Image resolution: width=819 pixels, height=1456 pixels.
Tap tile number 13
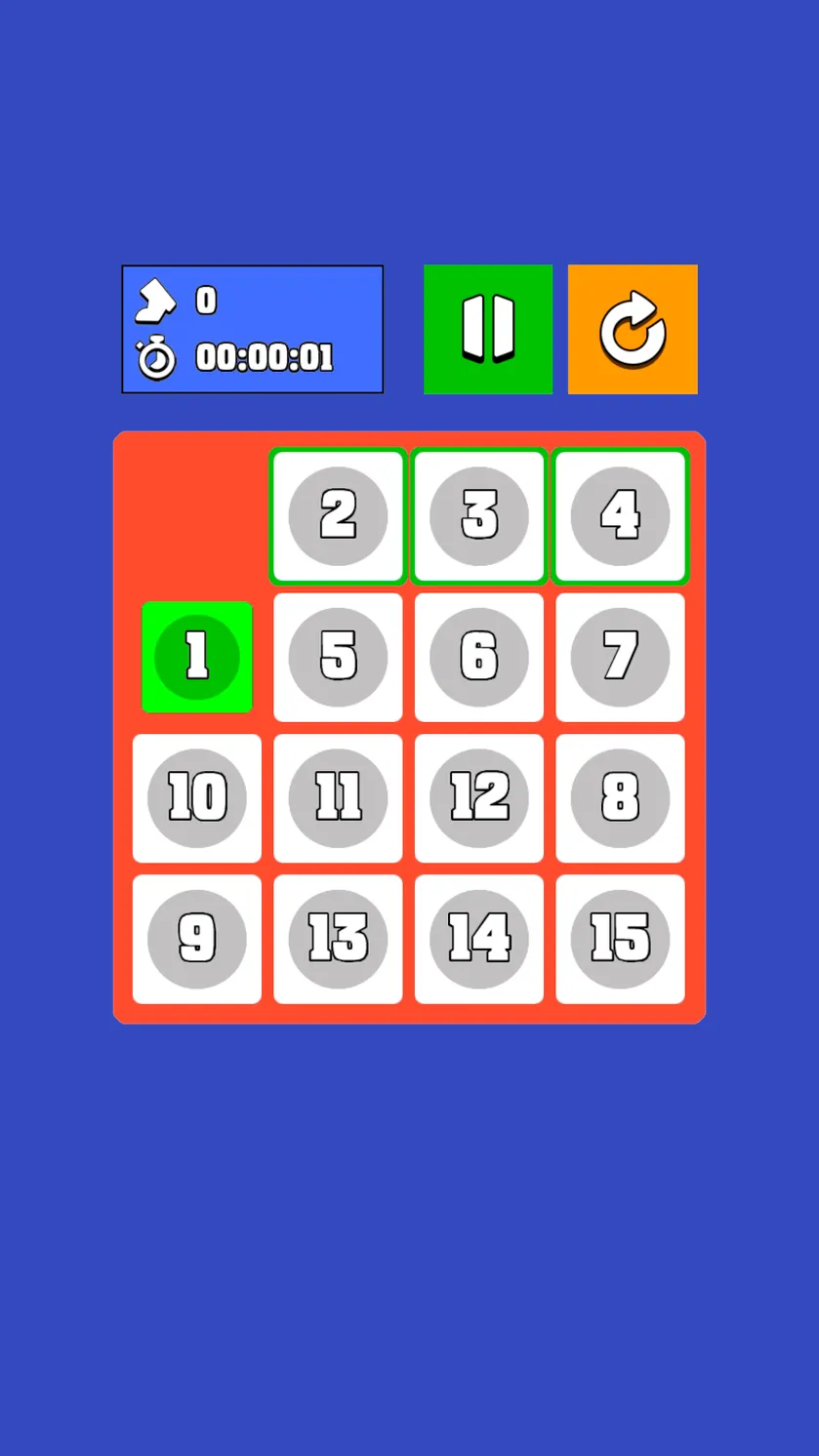(x=338, y=939)
